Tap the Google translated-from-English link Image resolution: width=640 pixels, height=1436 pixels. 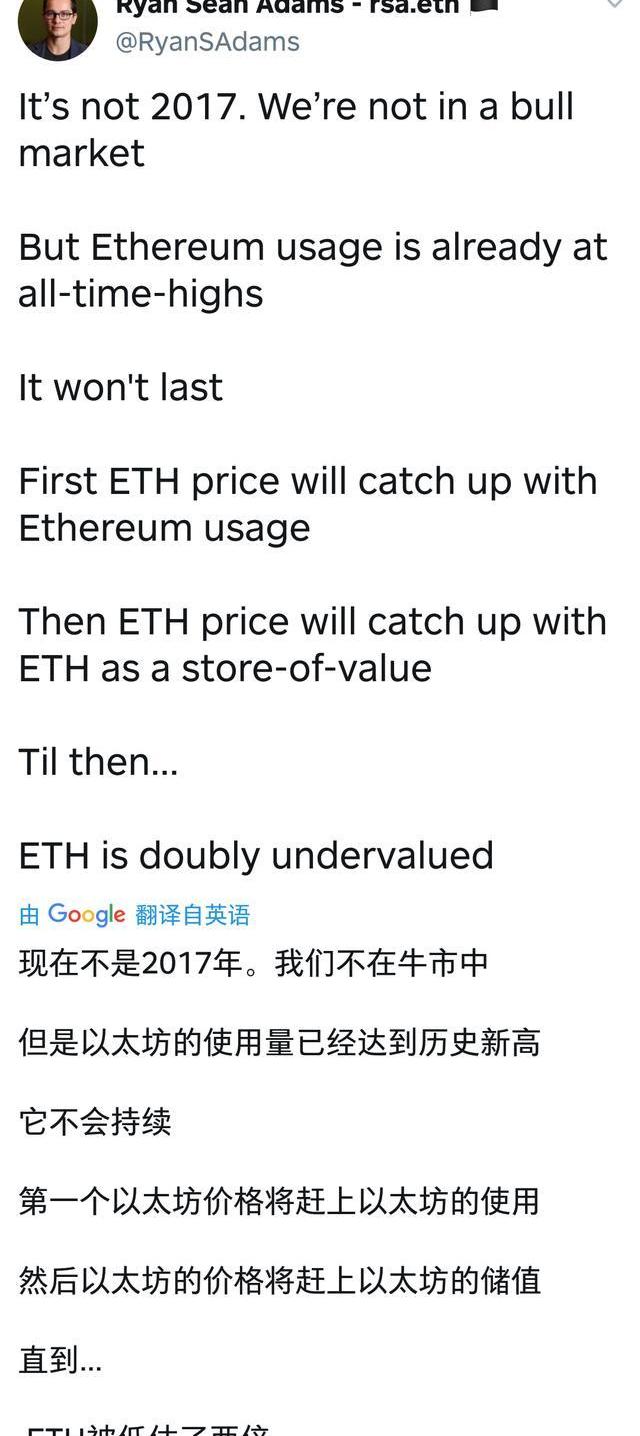tap(134, 914)
